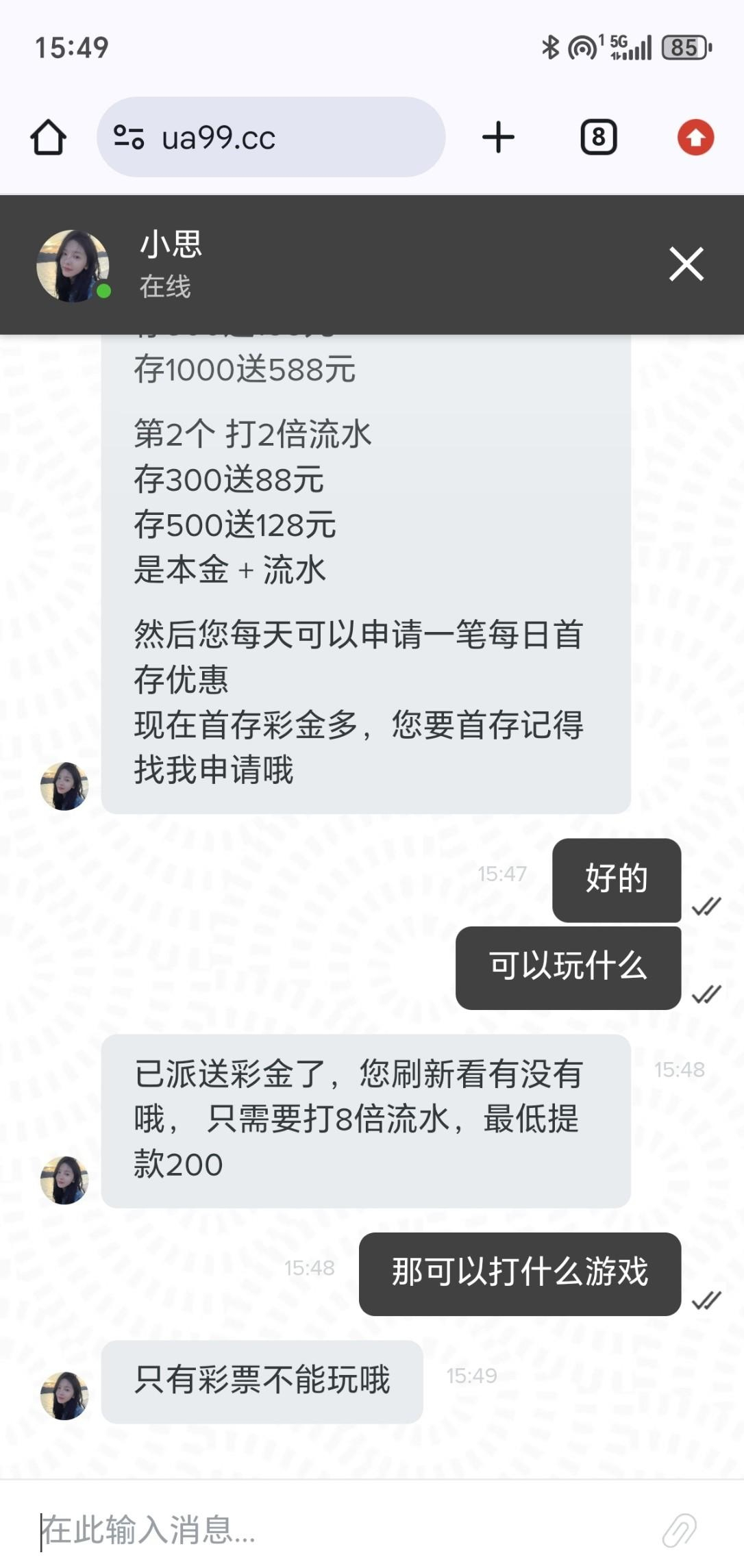Open the tab switcher showing 8
The height and width of the screenshot is (1568, 744).
coord(598,138)
